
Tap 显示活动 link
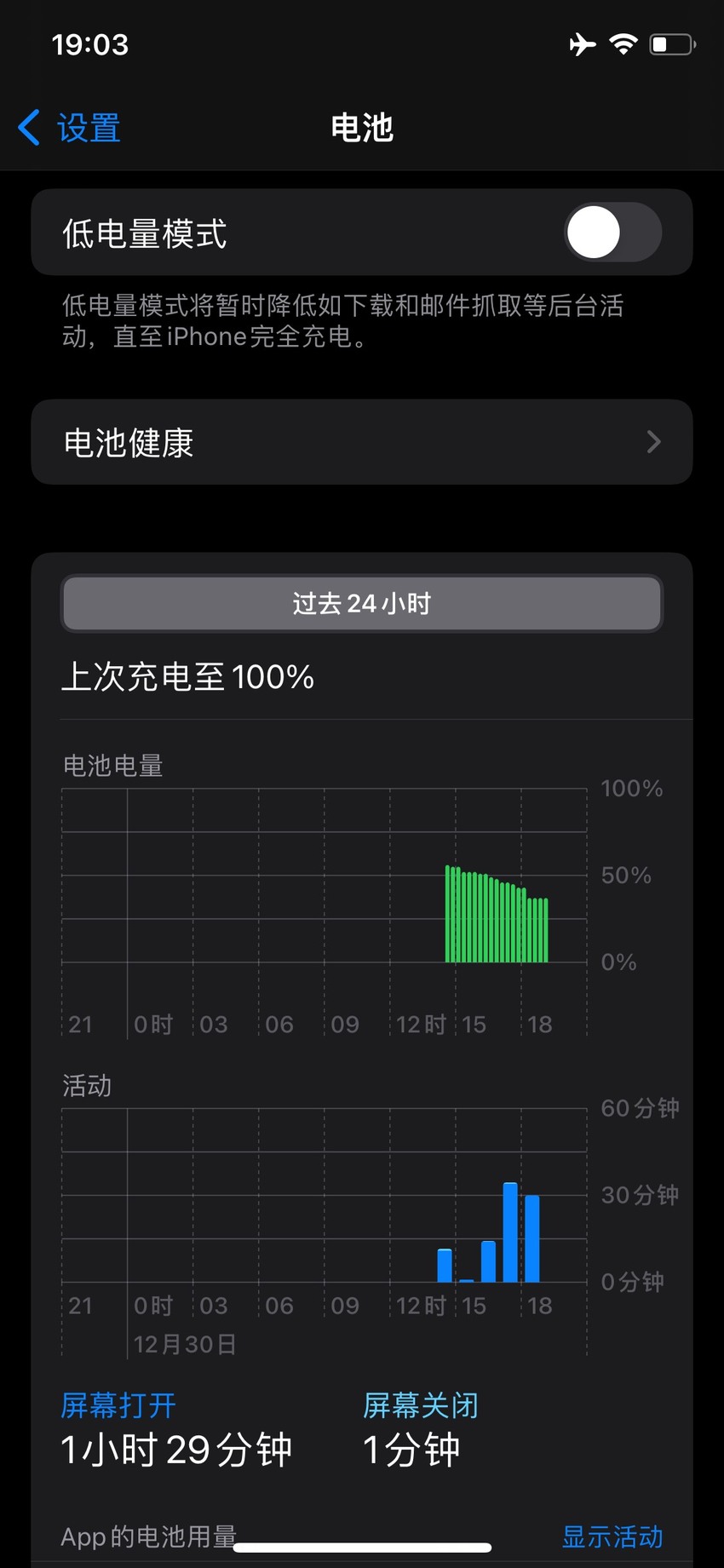pyautogui.click(x=612, y=1536)
